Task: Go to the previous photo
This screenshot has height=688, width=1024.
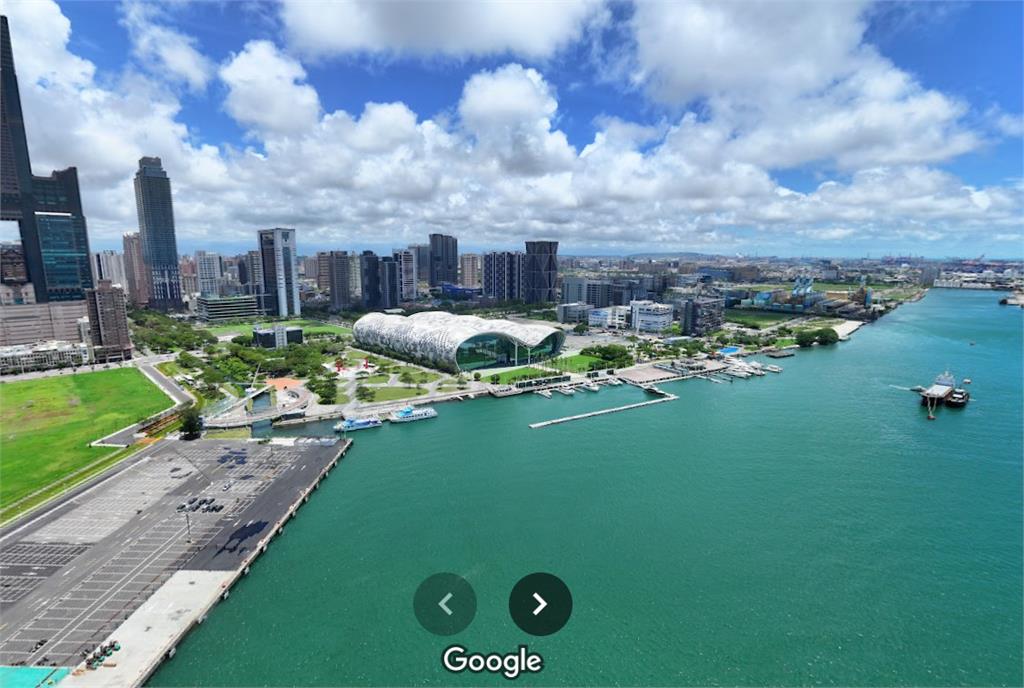Action: 445,604
